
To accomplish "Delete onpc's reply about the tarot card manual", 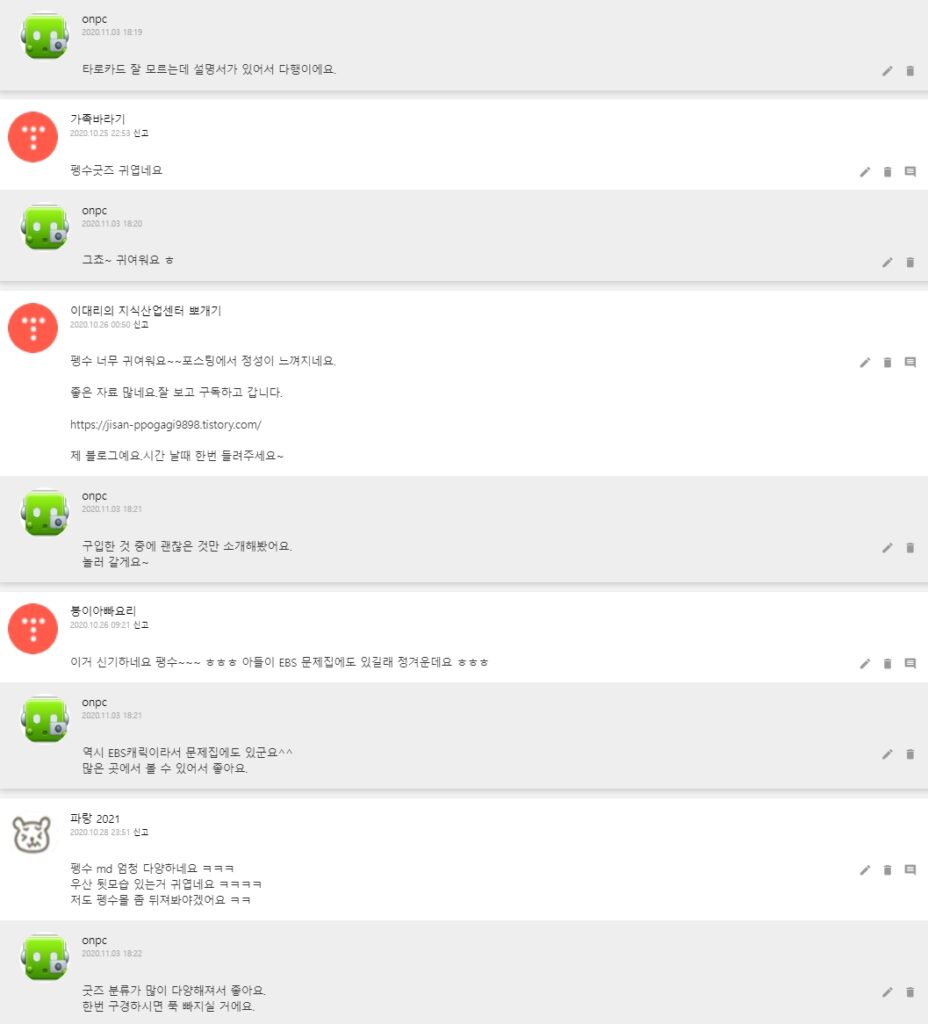I will 910,71.
